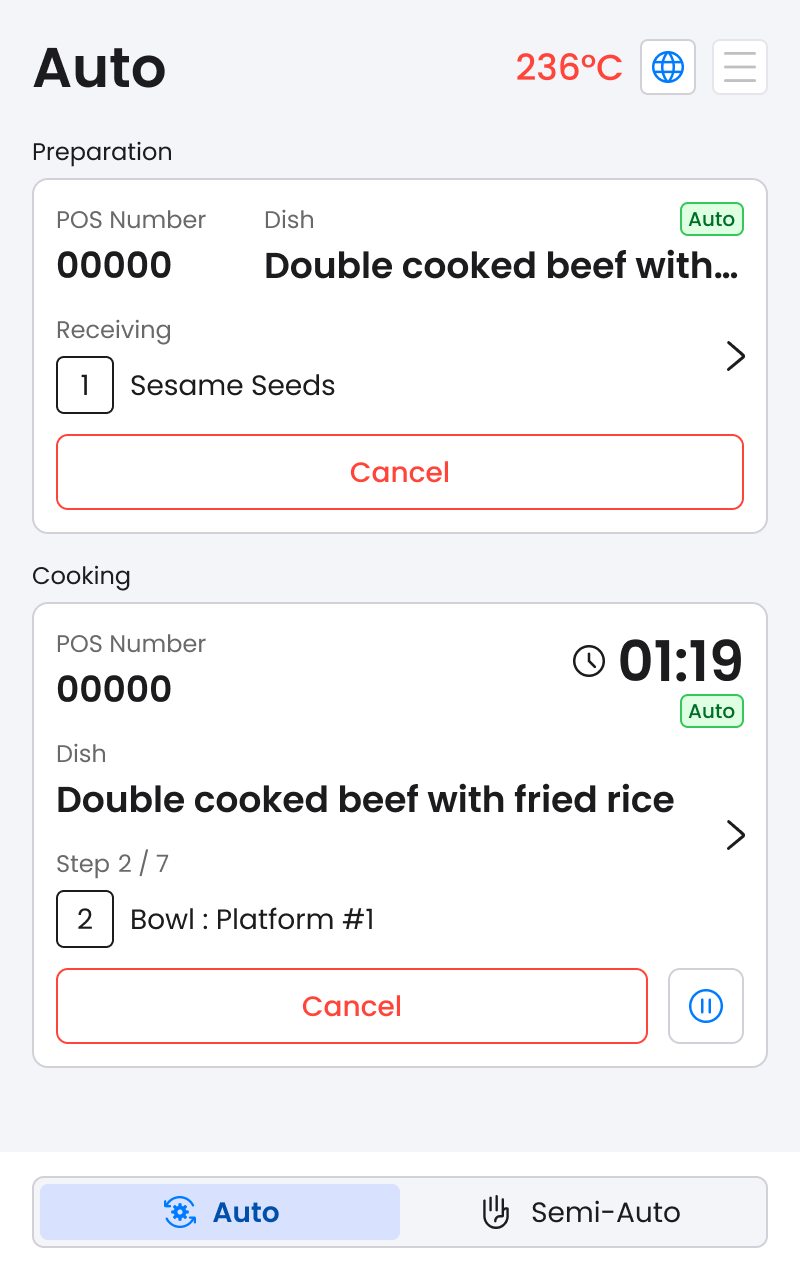The image size is (800, 1280).
Task: Pause the cooking process
Action: [706, 1006]
